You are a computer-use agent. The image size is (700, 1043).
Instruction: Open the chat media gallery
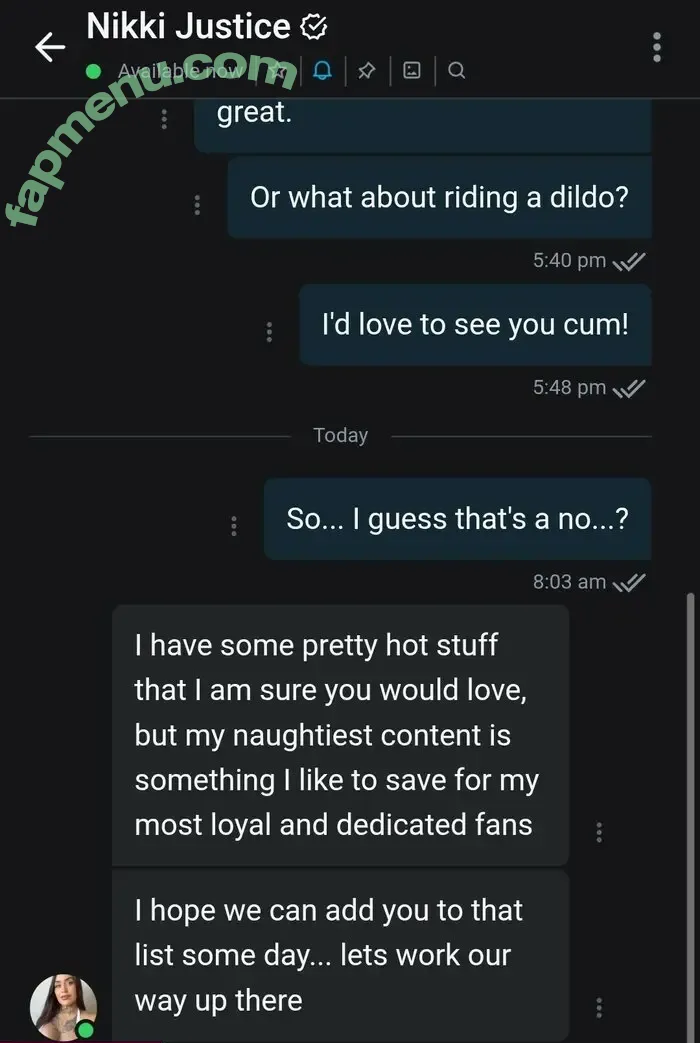pyautogui.click(x=411, y=71)
